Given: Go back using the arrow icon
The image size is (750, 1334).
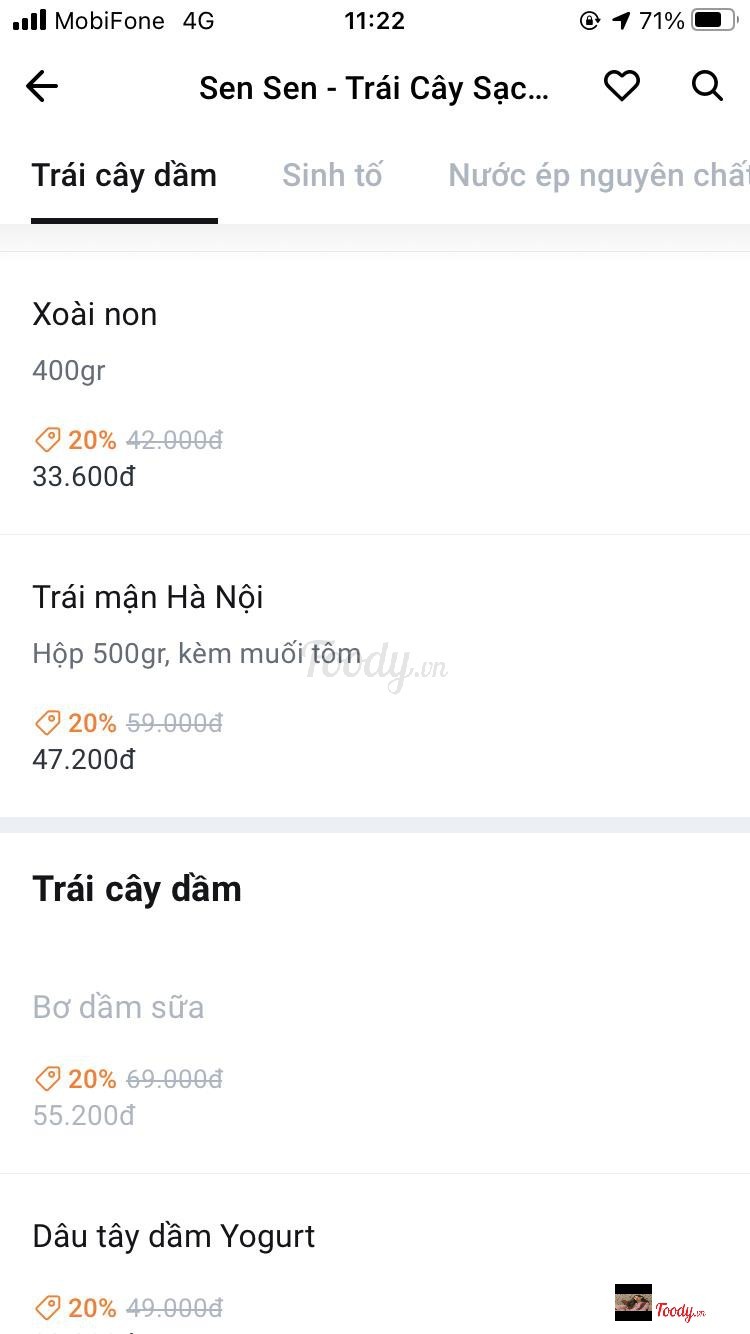Looking at the screenshot, I should click(42, 87).
